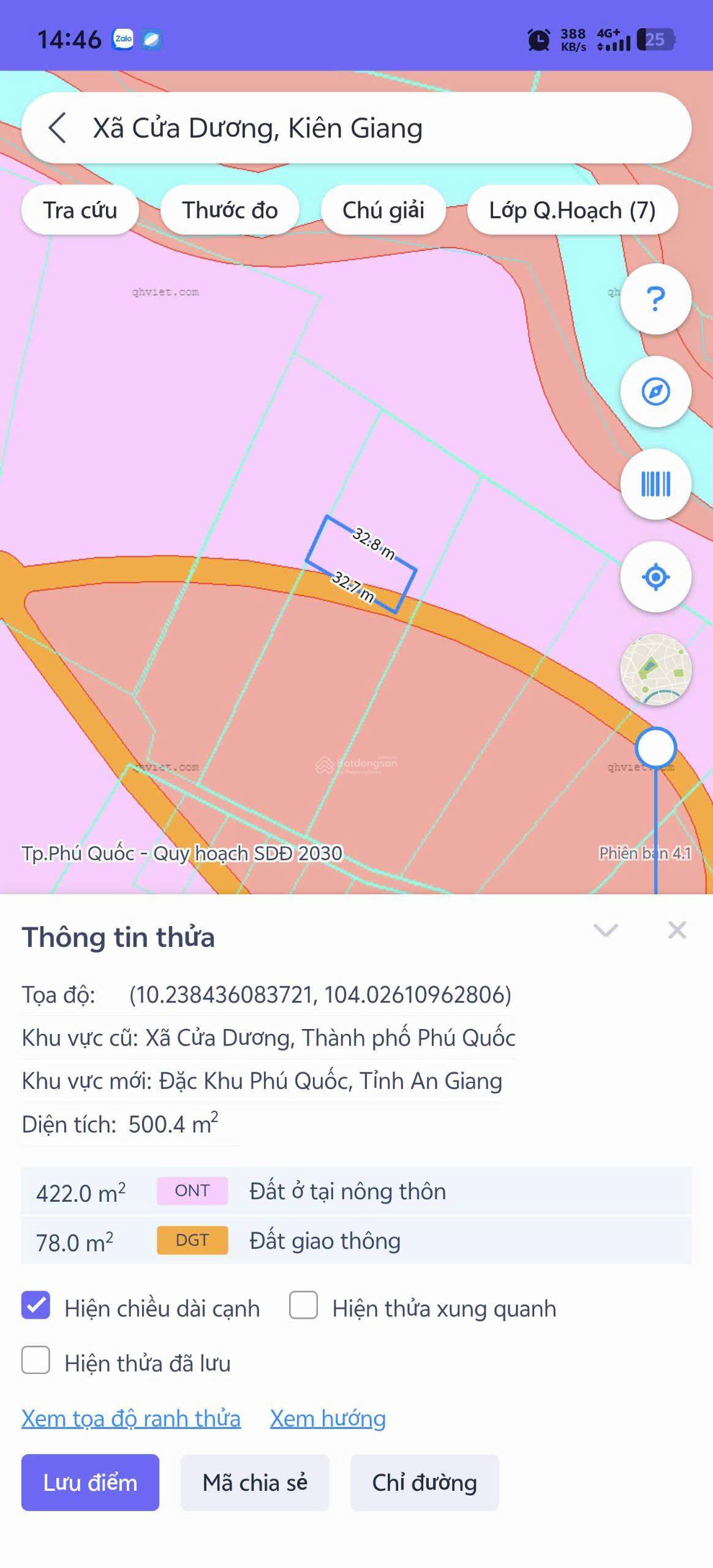Open the Tra cứu chip
This screenshot has width=713, height=1568.
tap(80, 210)
